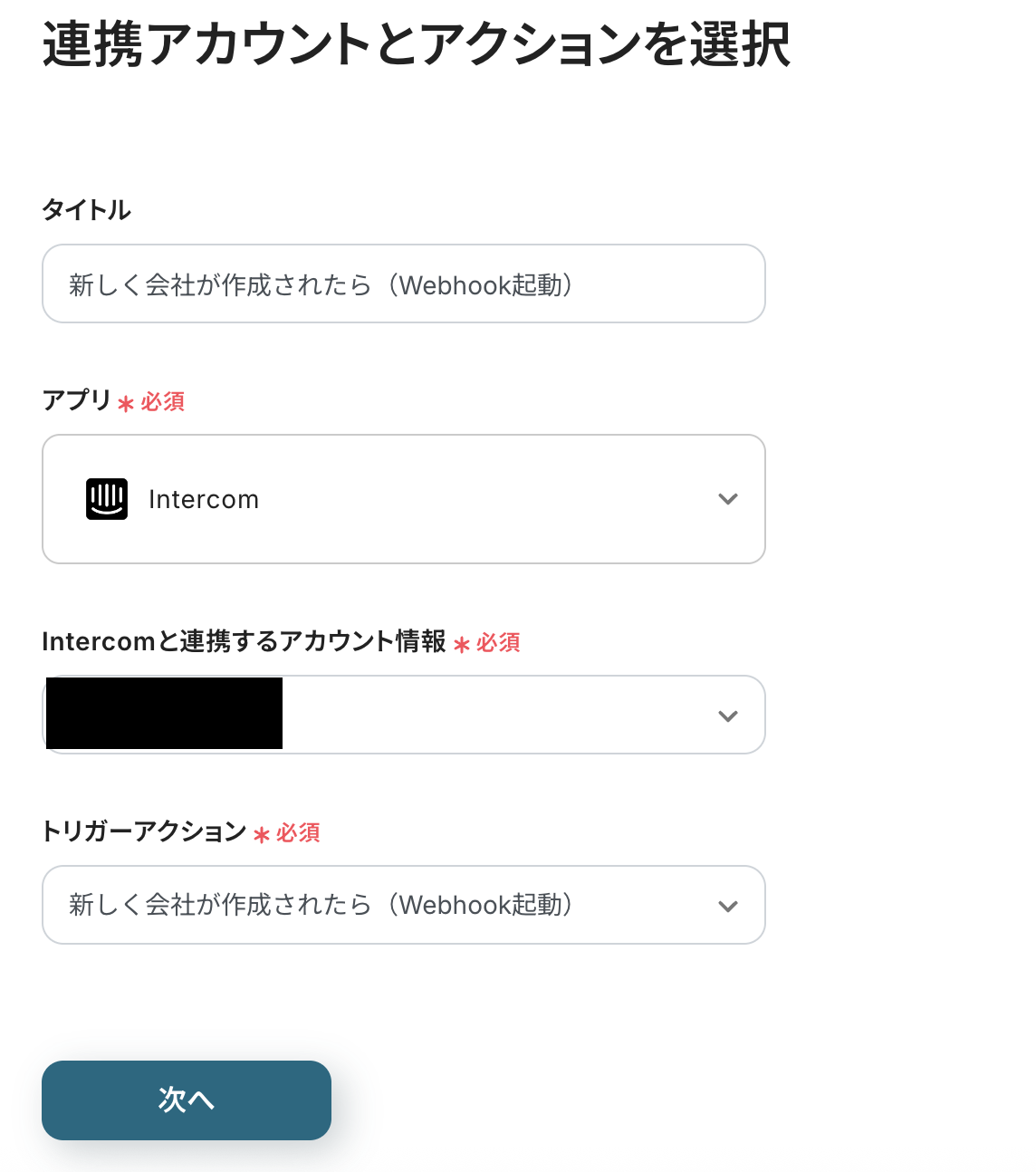Edit the タイトル text field
The image size is (1036, 1172).
tap(403, 284)
